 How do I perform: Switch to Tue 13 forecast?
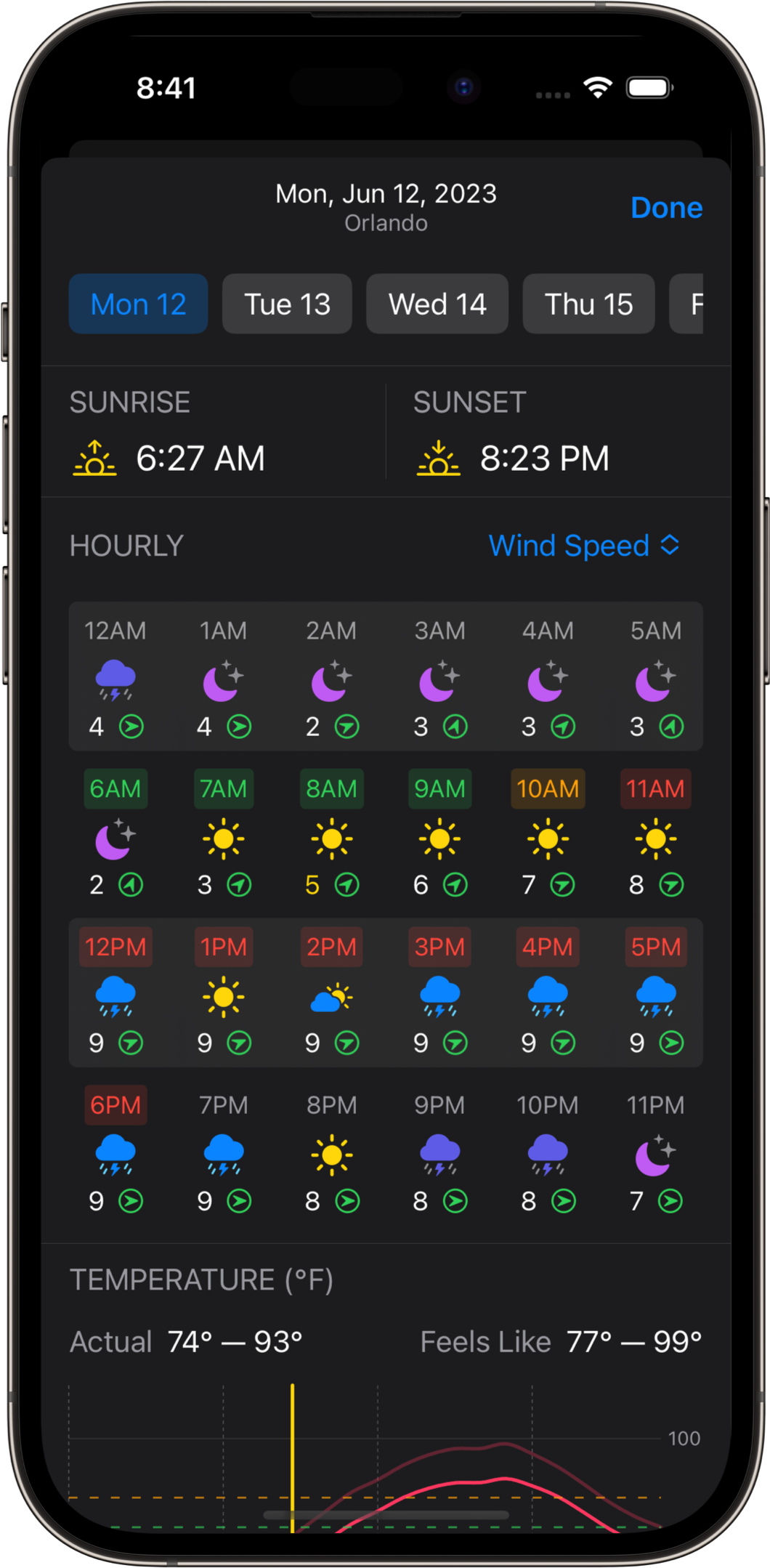pyautogui.click(x=287, y=304)
